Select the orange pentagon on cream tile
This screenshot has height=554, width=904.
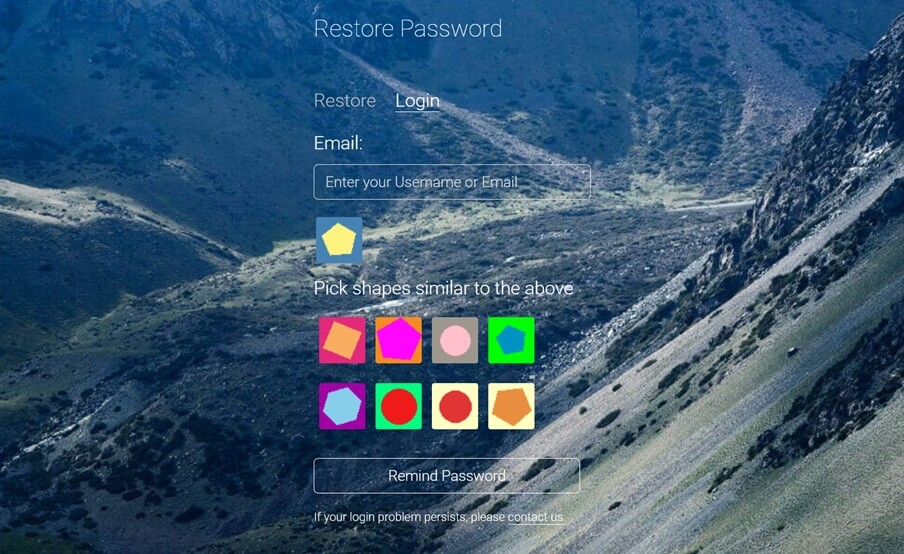[x=511, y=406]
